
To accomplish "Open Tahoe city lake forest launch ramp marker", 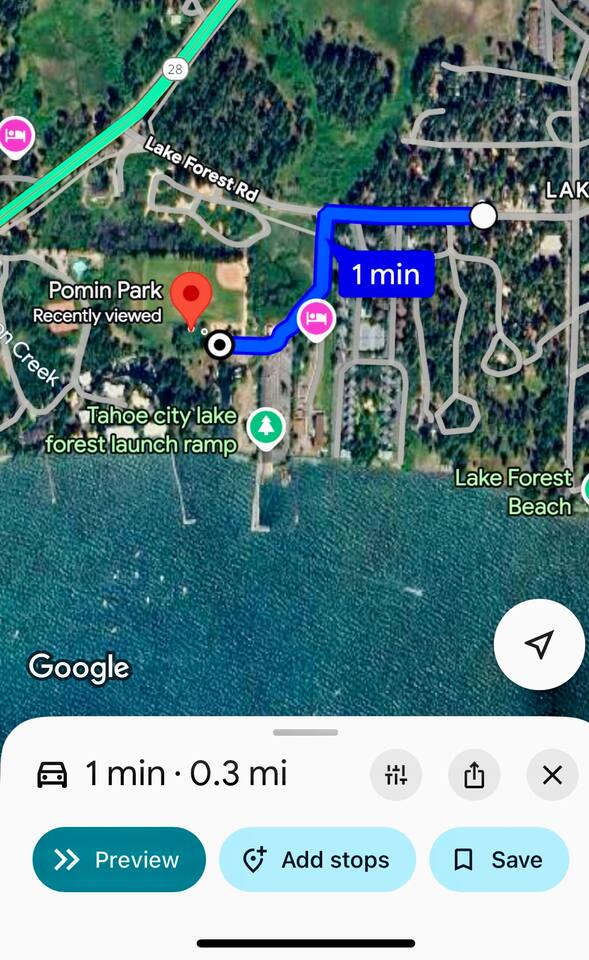I will [266, 428].
